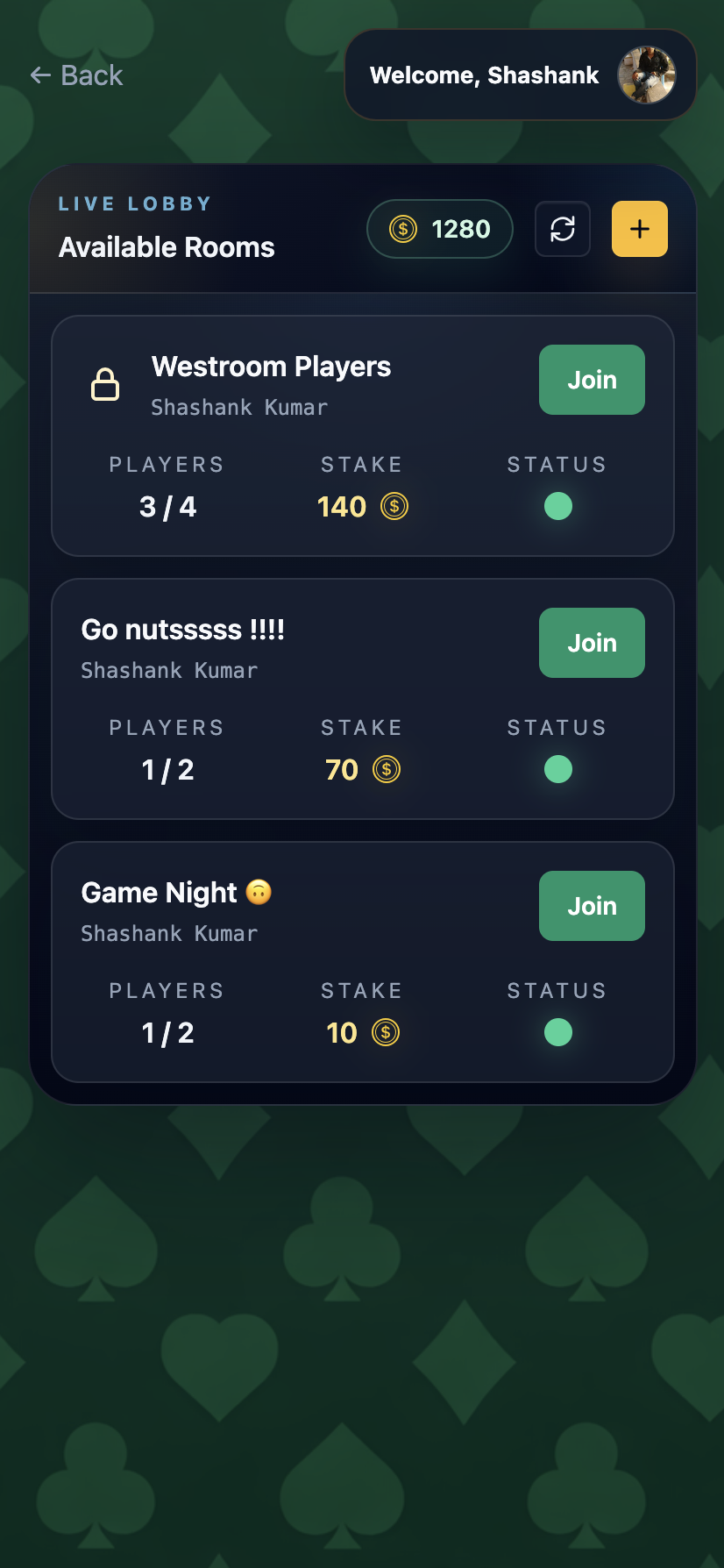The image size is (724, 1568).
Task: Join the Game Night room
Action: point(592,906)
